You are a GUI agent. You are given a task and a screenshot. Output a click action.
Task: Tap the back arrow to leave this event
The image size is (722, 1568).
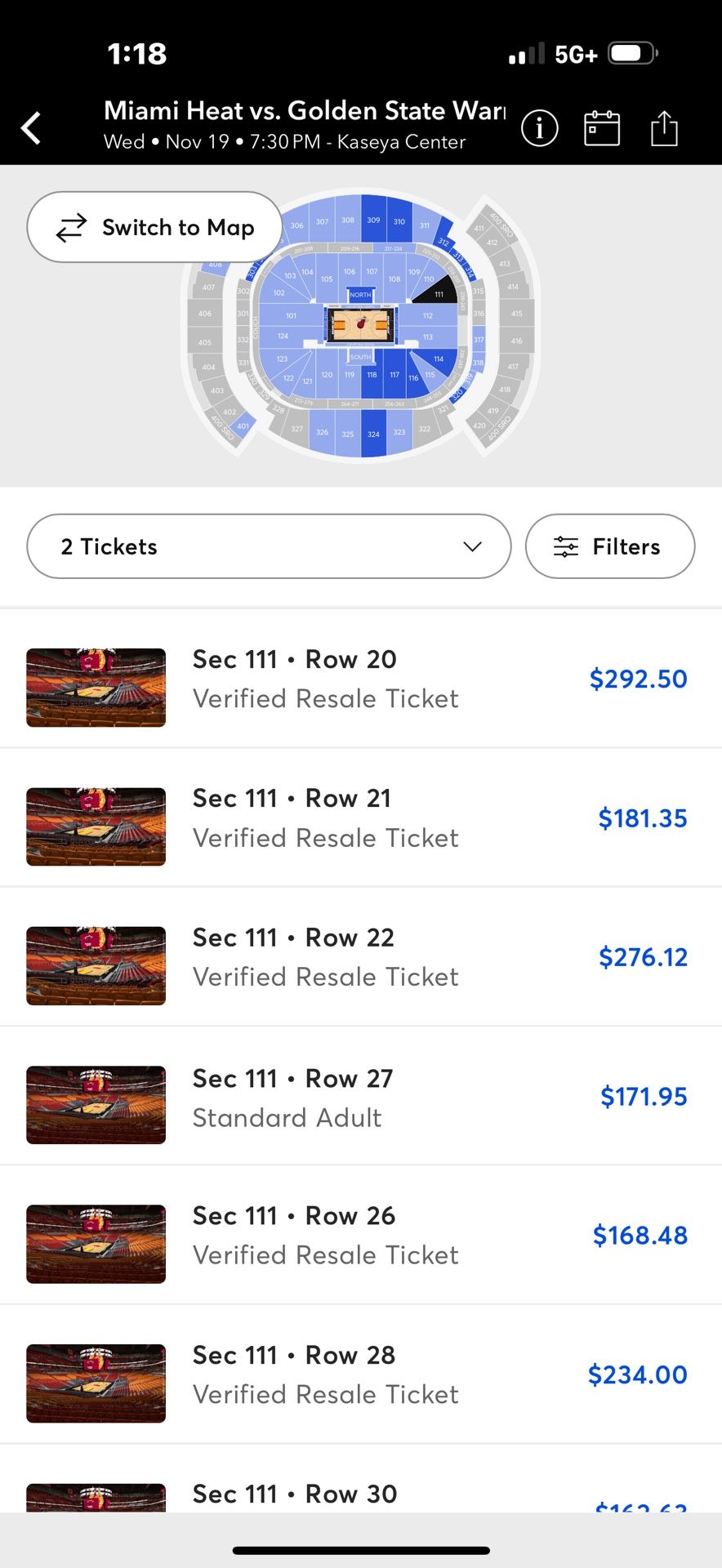(31, 127)
